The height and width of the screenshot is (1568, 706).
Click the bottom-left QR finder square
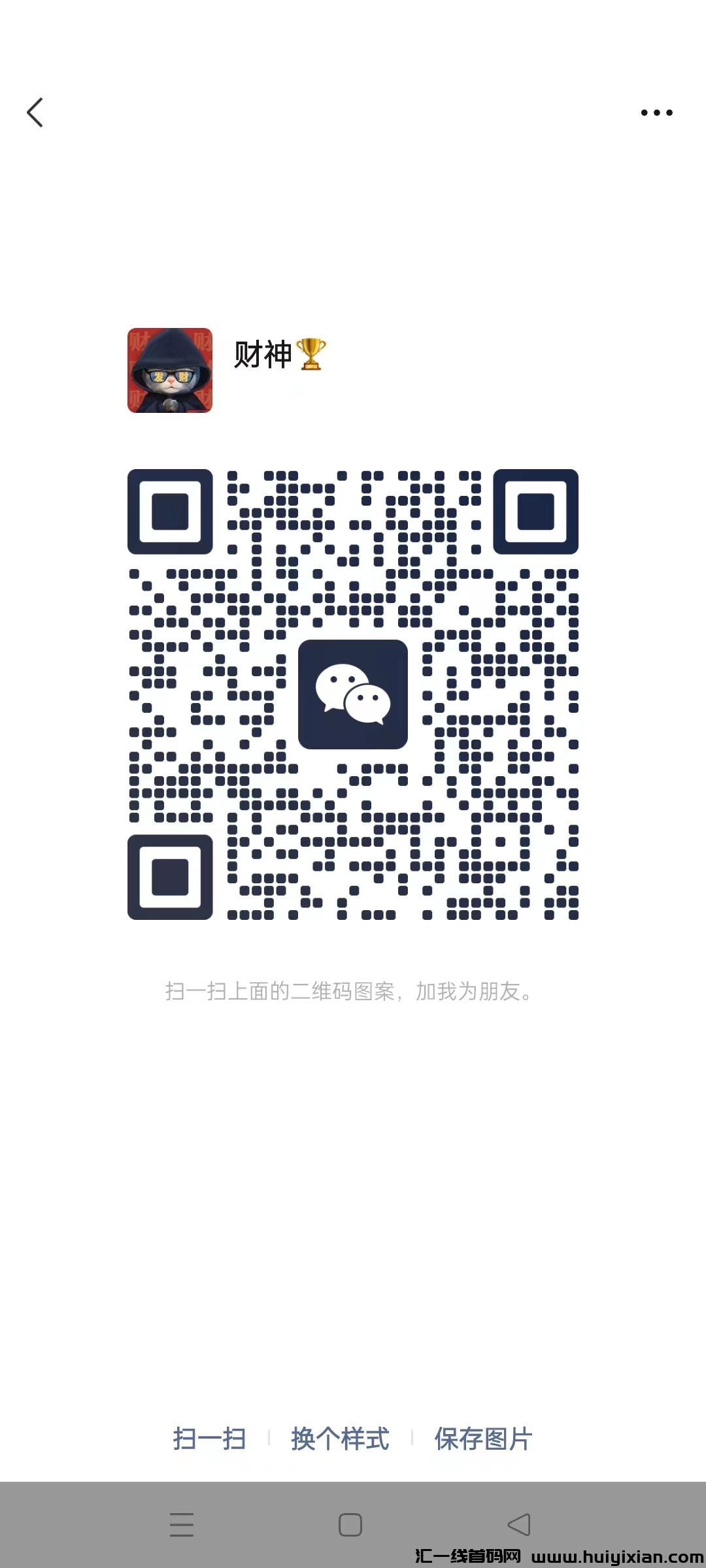tap(170, 879)
